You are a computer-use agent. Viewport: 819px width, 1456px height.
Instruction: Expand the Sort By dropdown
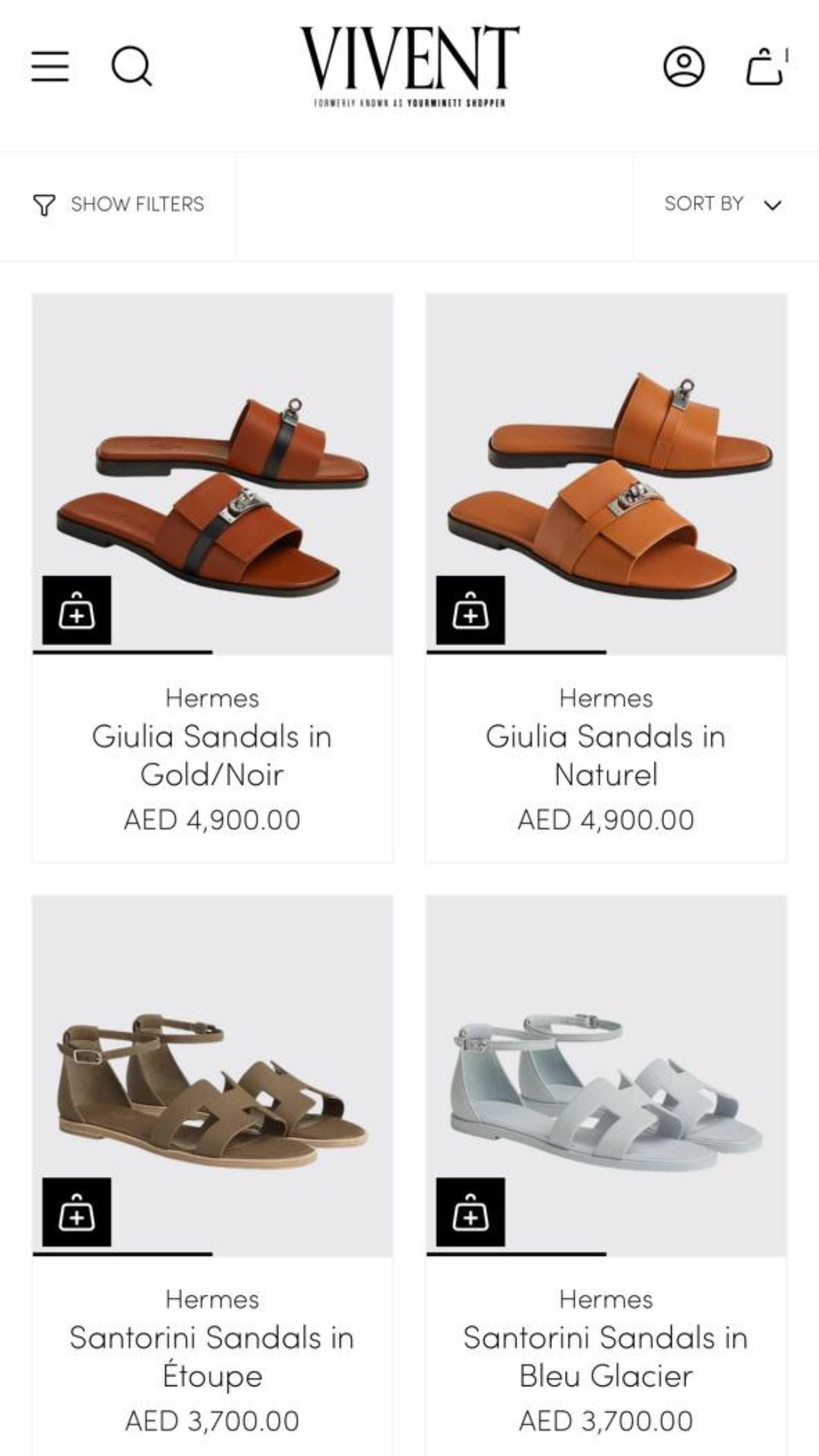(x=722, y=204)
